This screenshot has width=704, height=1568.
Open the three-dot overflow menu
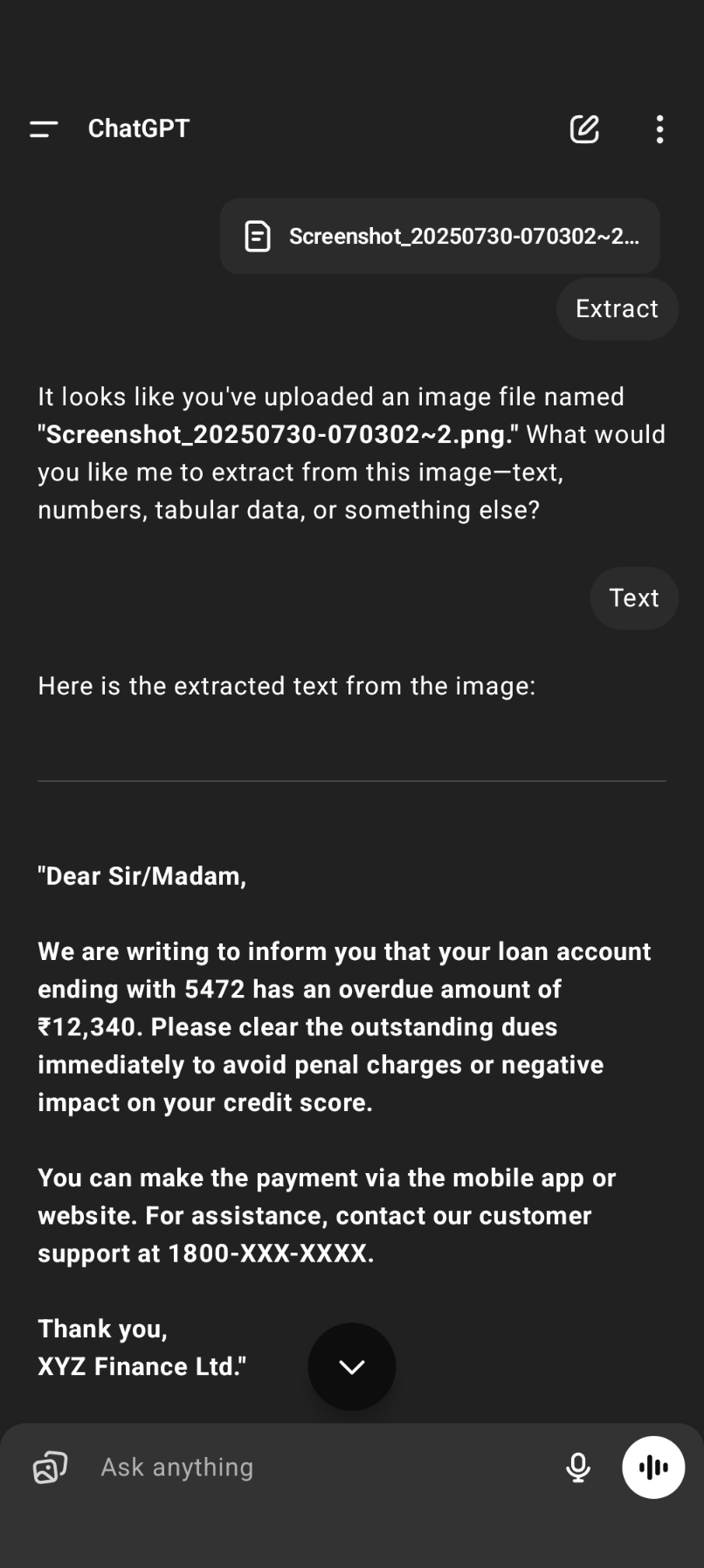coord(659,128)
